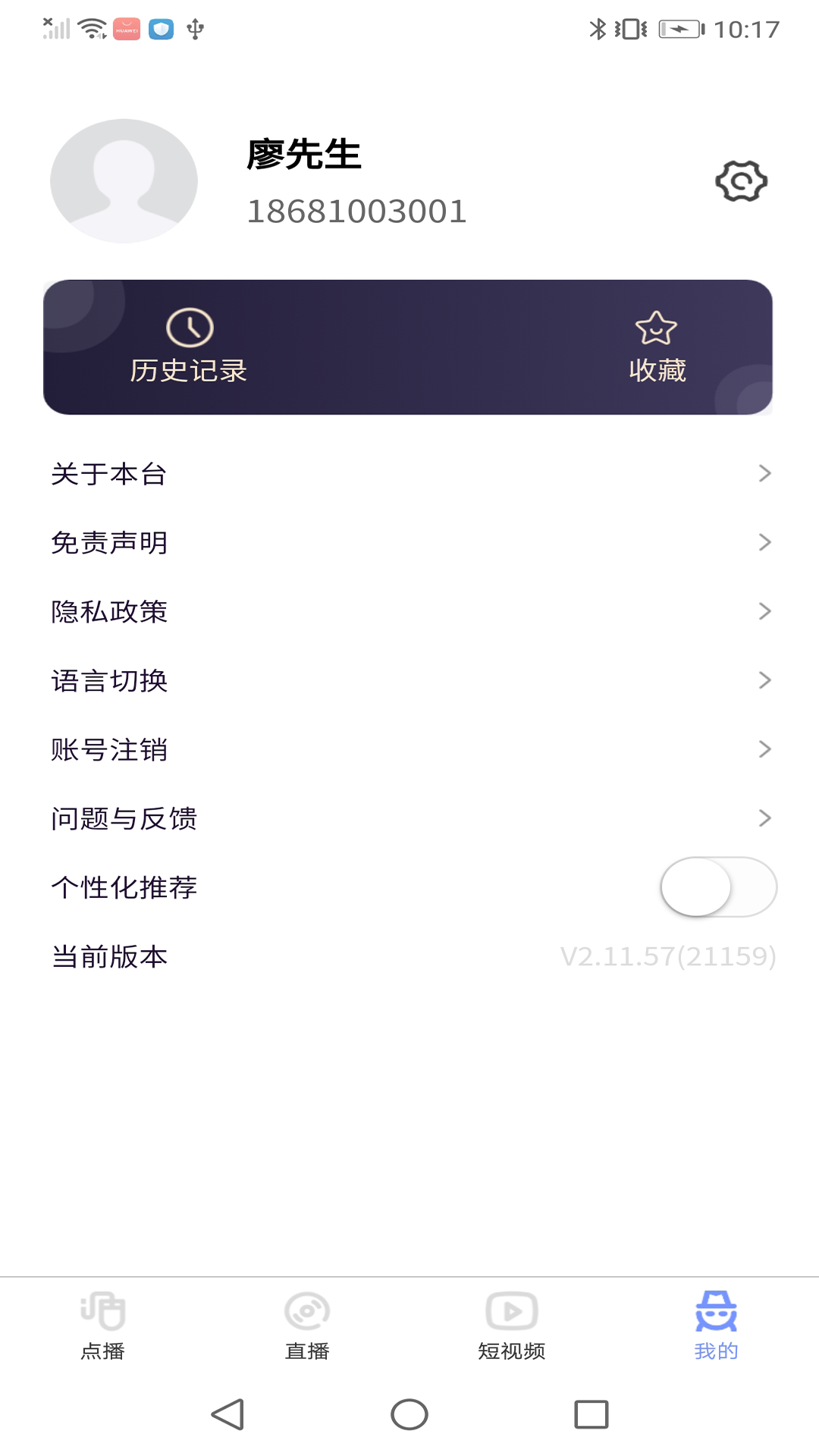Tap the user avatar placeholder image

(121, 180)
